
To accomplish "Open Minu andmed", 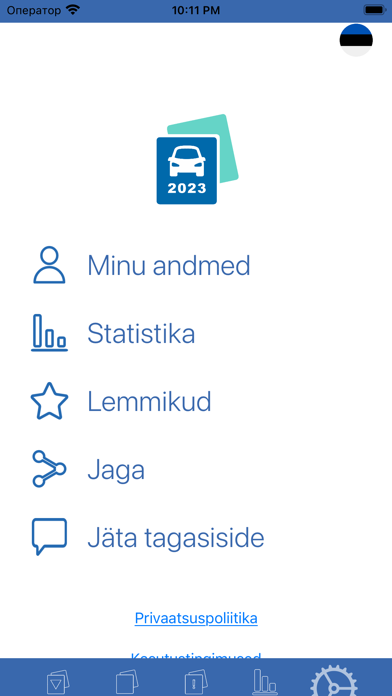I will pos(142,265).
